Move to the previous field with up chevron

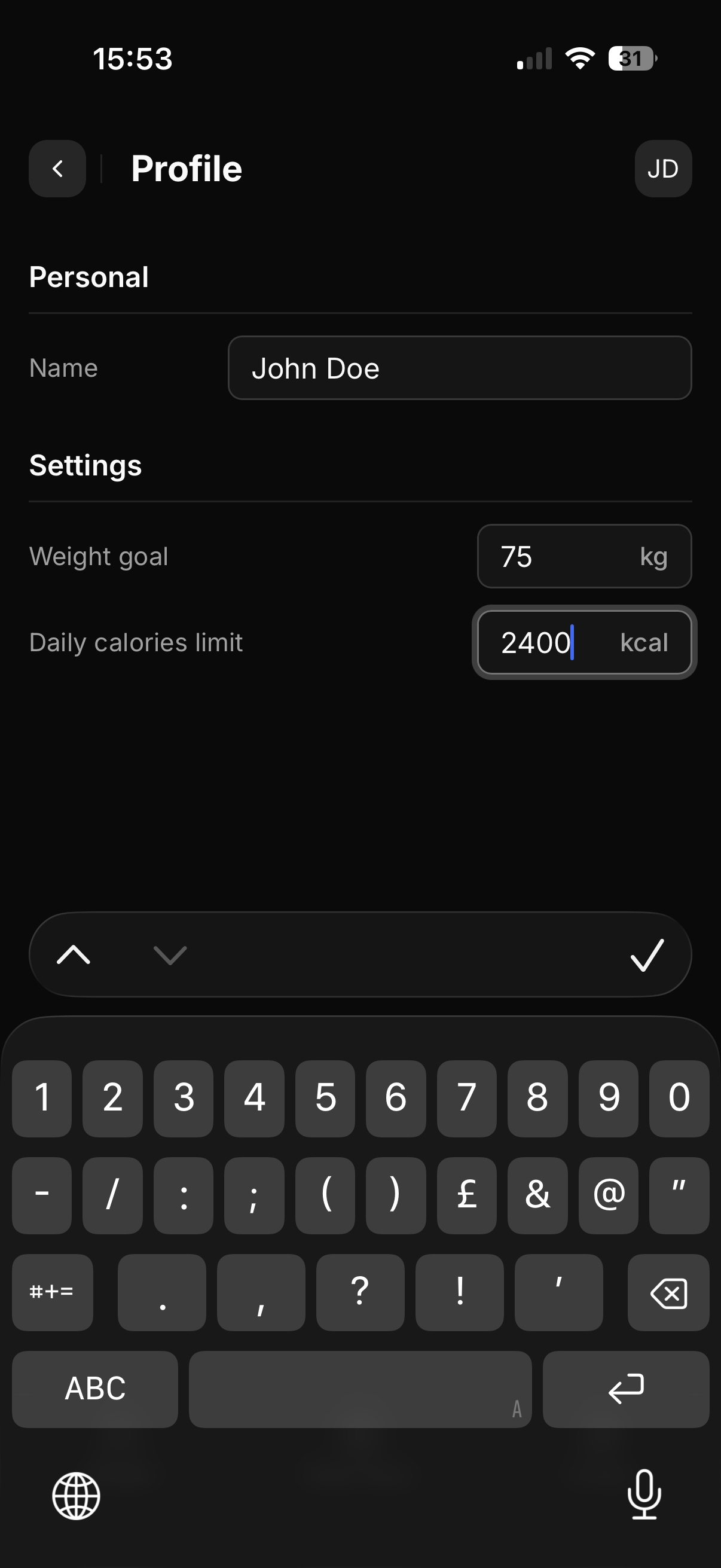point(74,954)
